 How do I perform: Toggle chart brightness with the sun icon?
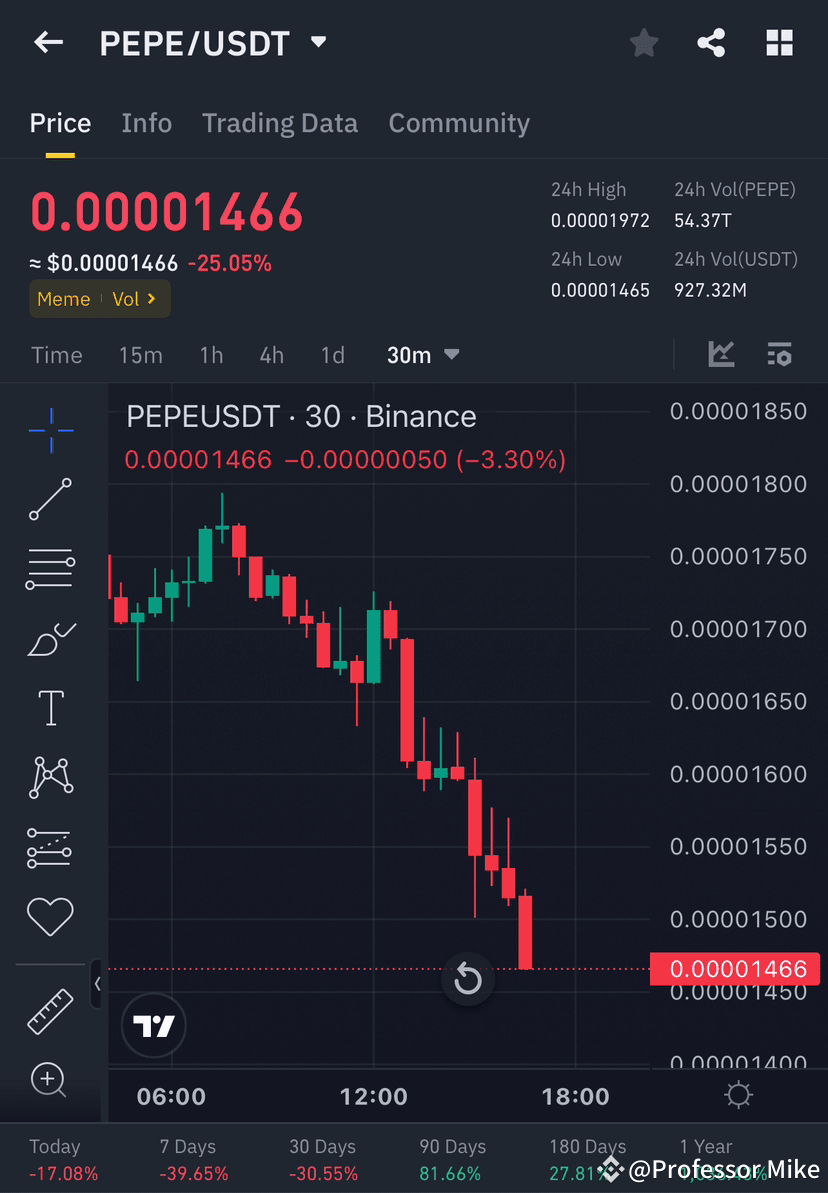pos(738,1095)
